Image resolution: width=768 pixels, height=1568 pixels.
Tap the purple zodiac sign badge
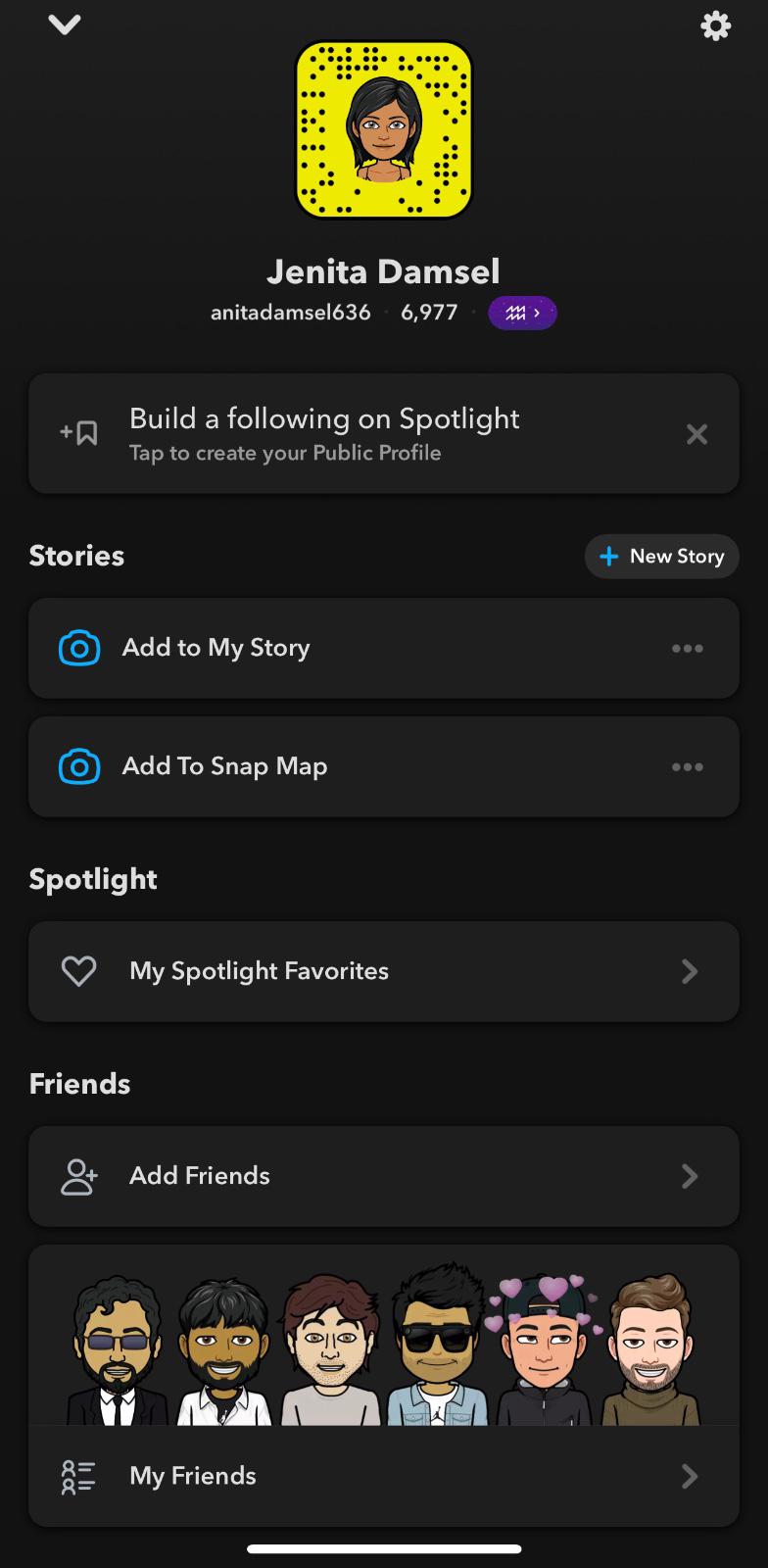[x=522, y=313]
